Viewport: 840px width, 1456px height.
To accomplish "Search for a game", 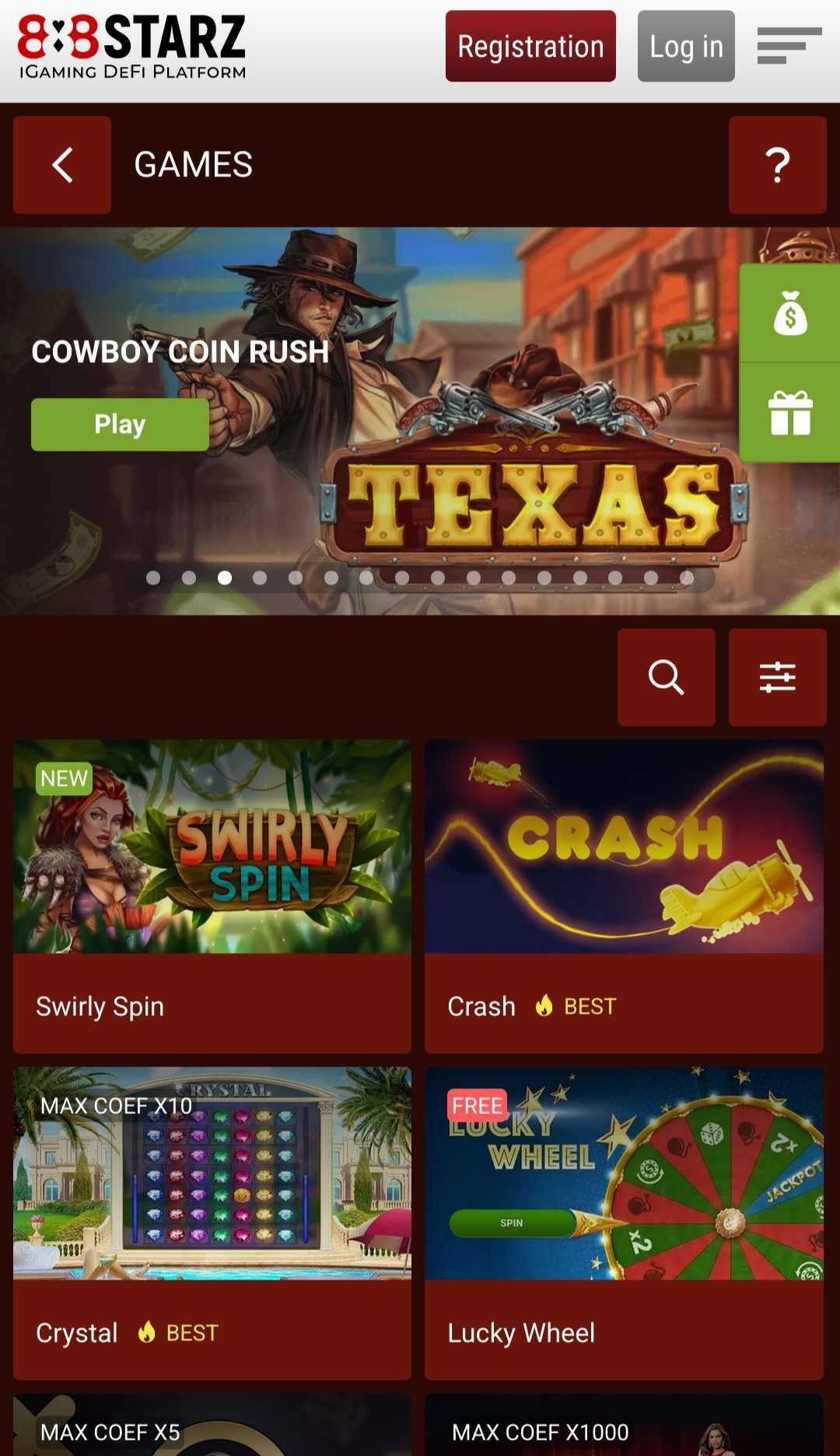I will [x=666, y=677].
